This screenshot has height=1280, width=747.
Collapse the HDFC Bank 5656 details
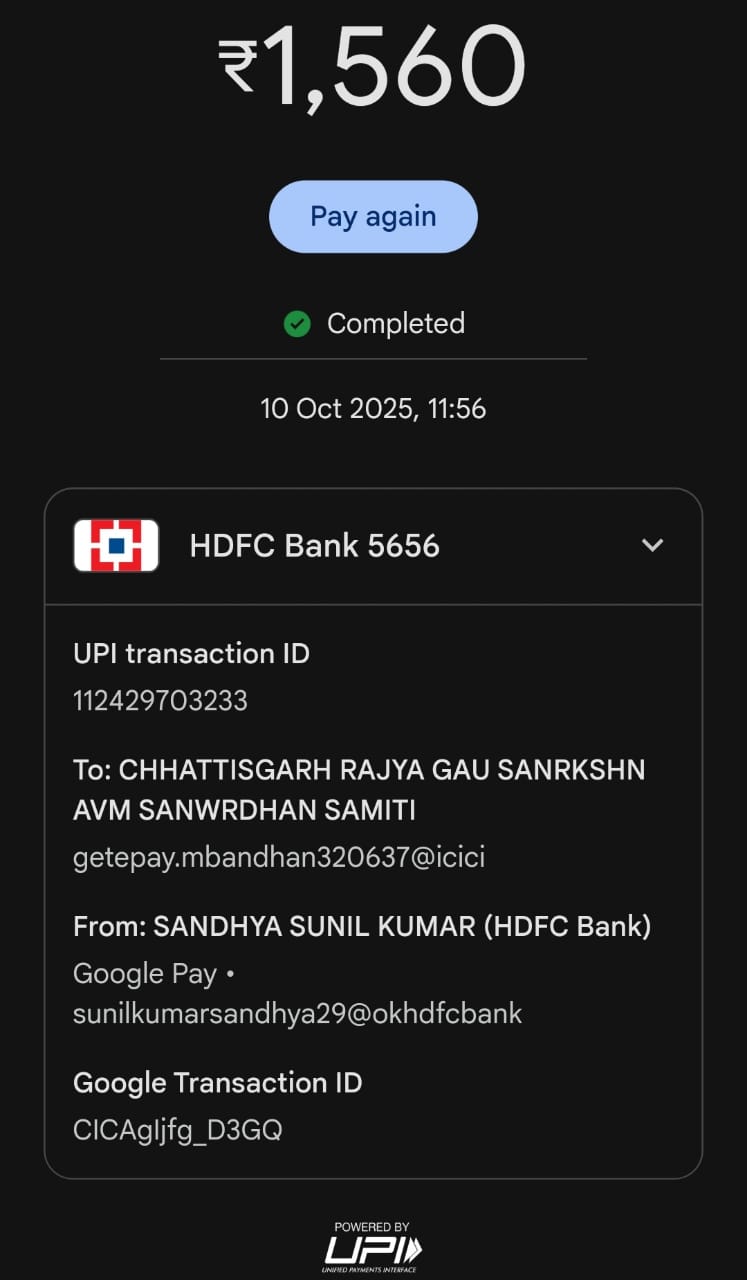pos(652,545)
